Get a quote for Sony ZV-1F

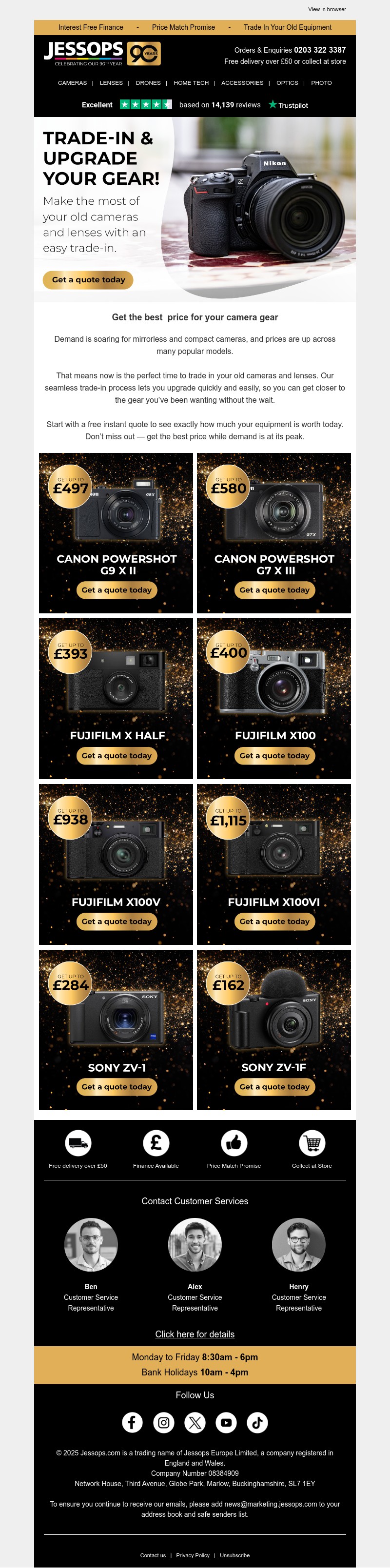point(274,1086)
